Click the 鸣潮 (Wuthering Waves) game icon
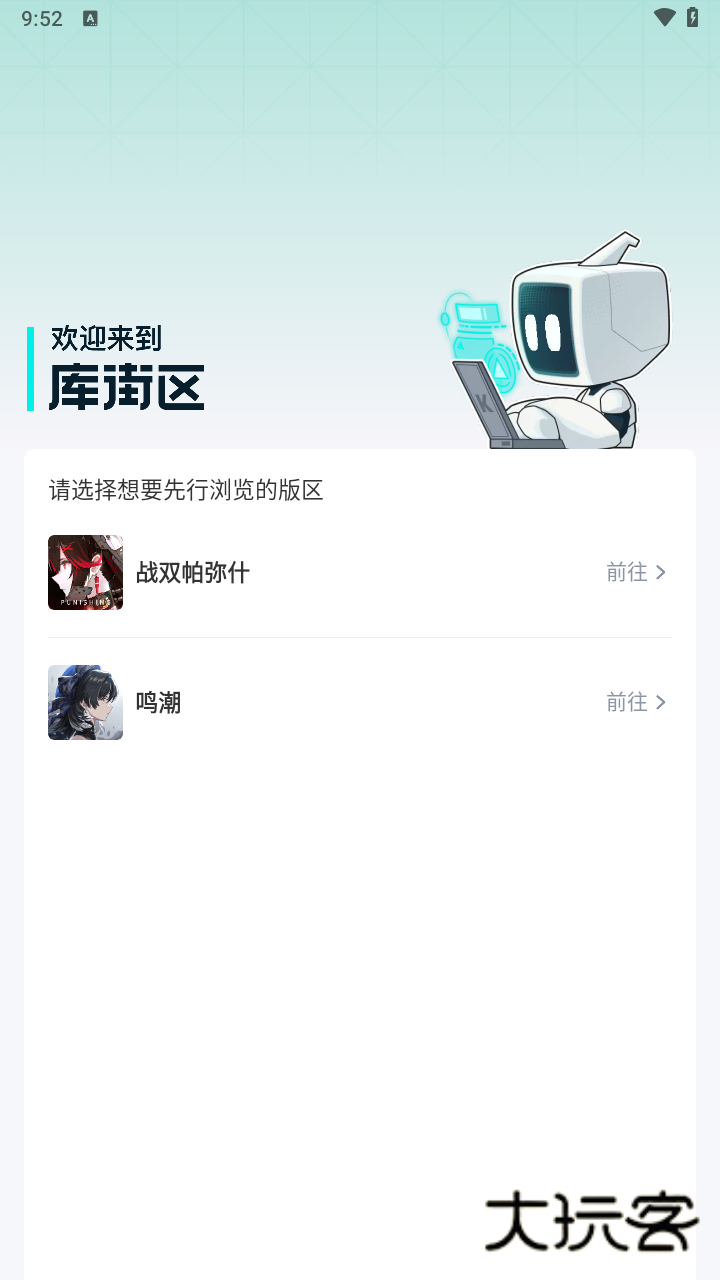 click(85, 702)
